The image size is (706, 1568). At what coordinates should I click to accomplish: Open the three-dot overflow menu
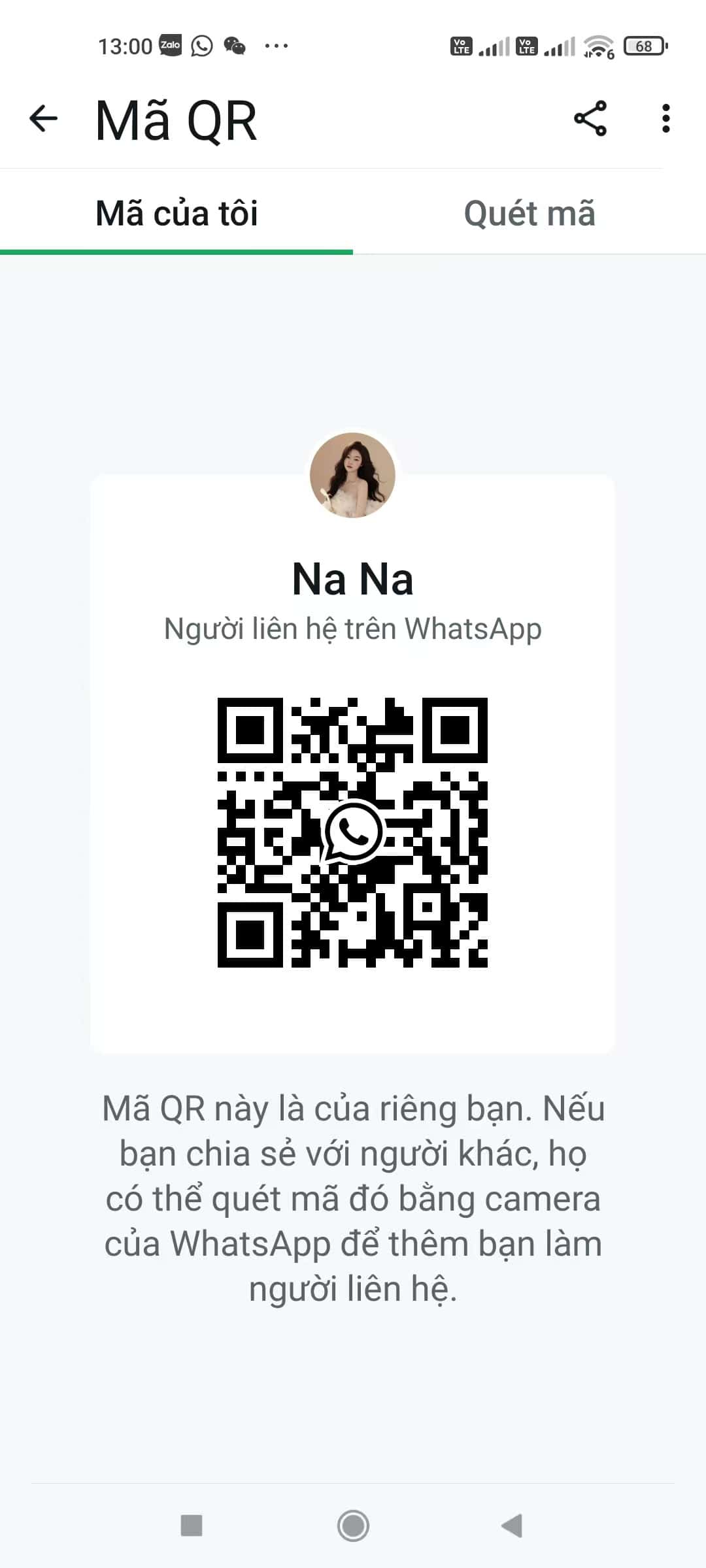[x=665, y=119]
